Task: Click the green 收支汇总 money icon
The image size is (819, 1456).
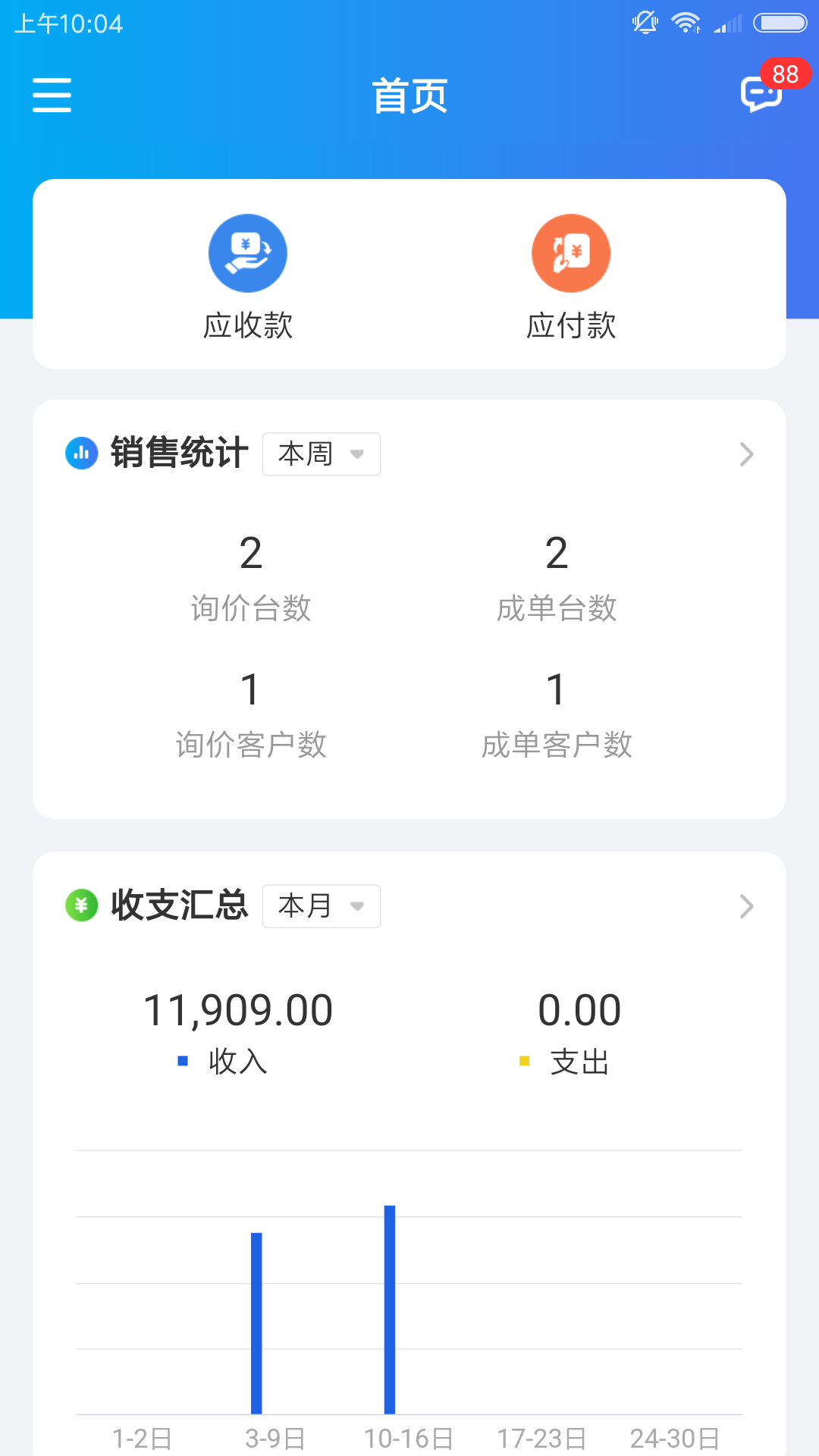Action: [81, 905]
